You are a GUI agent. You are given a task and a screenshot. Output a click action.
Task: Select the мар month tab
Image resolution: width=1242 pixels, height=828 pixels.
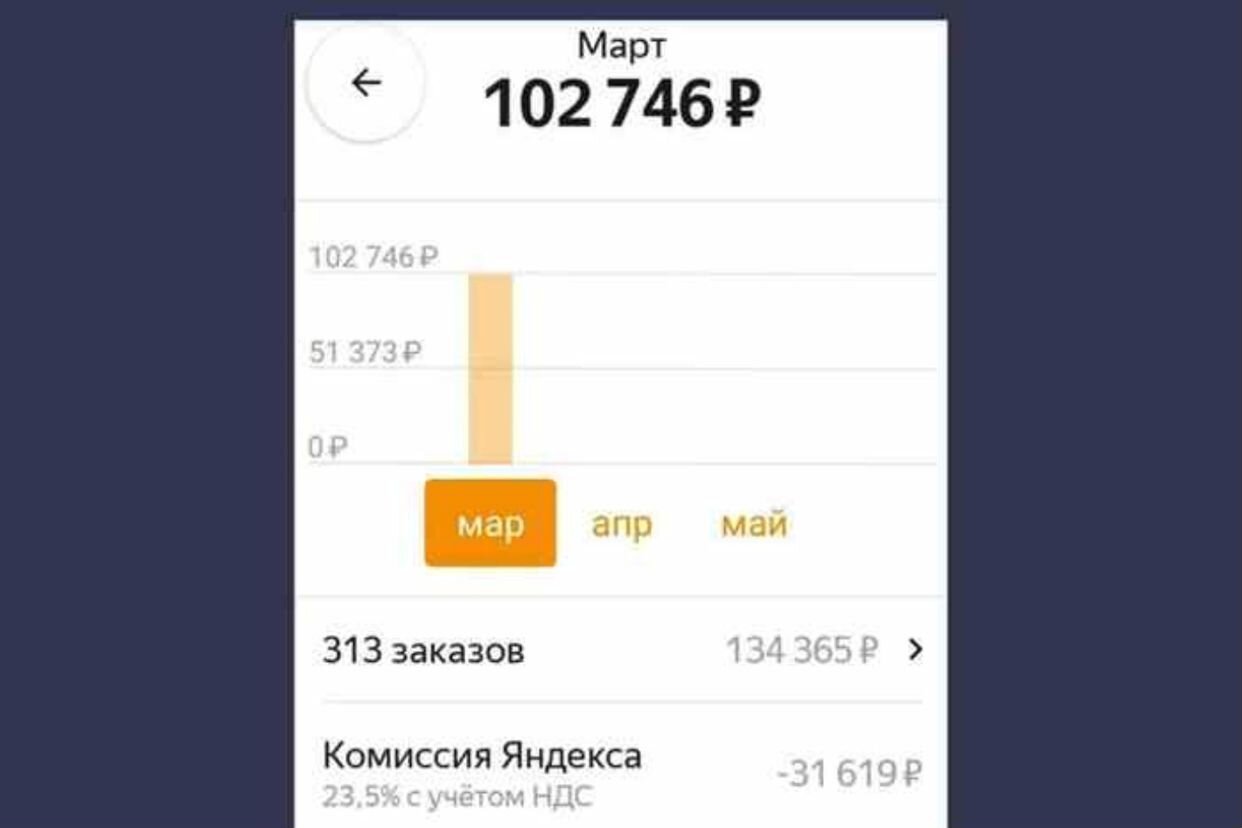(x=490, y=524)
